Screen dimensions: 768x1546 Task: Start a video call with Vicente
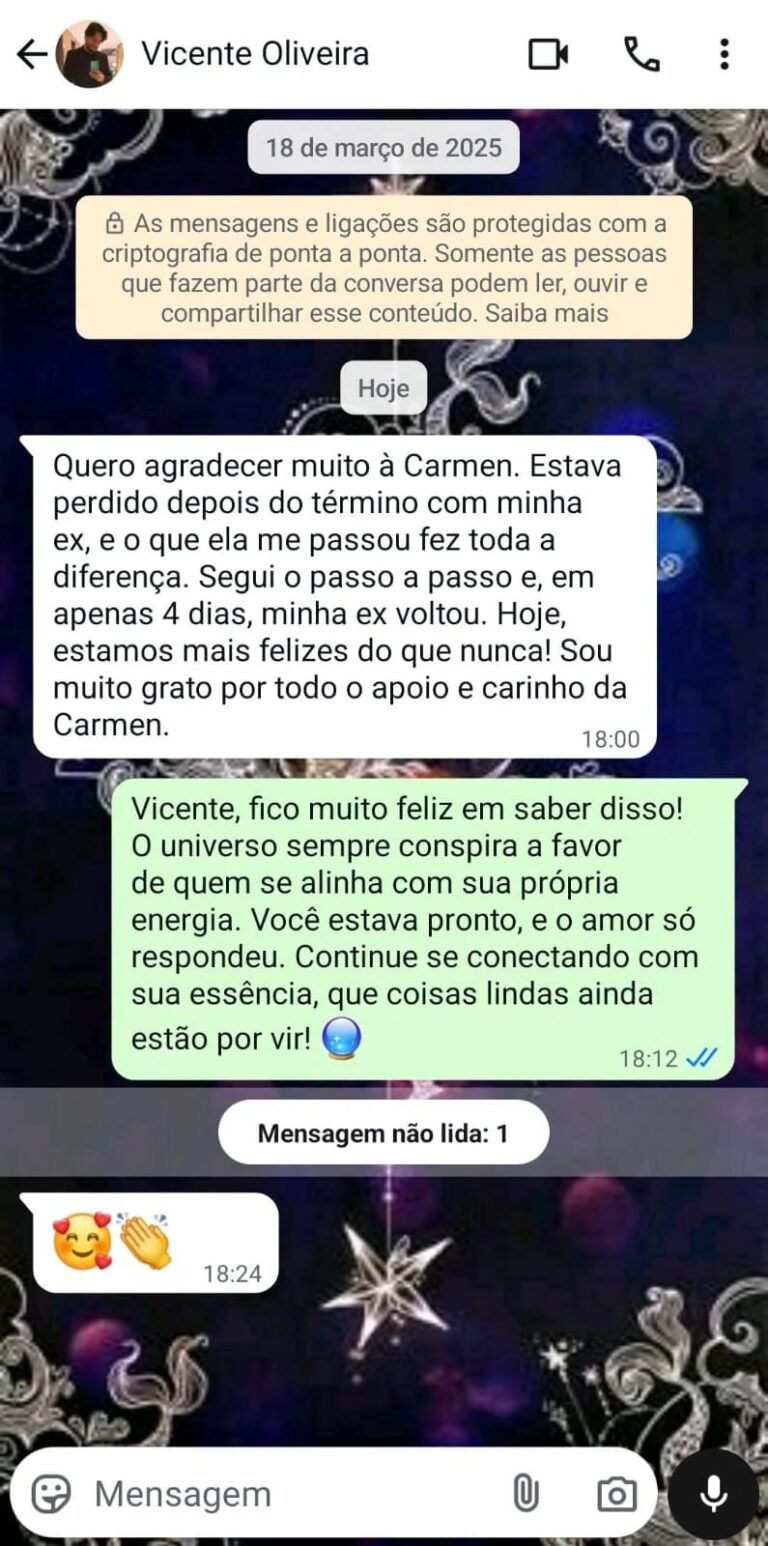pyautogui.click(x=548, y=54)
